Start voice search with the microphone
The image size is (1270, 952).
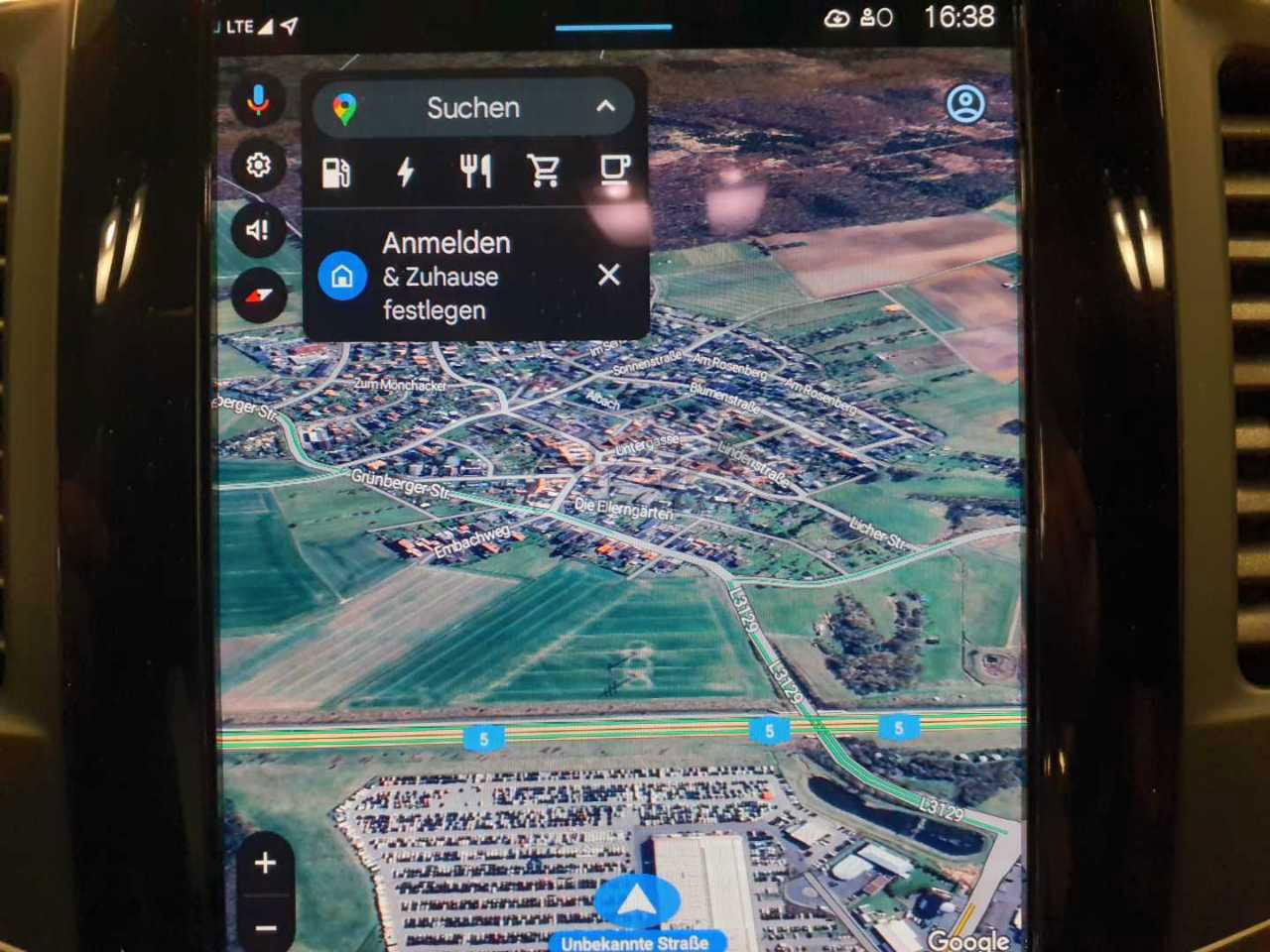point(258,100)
